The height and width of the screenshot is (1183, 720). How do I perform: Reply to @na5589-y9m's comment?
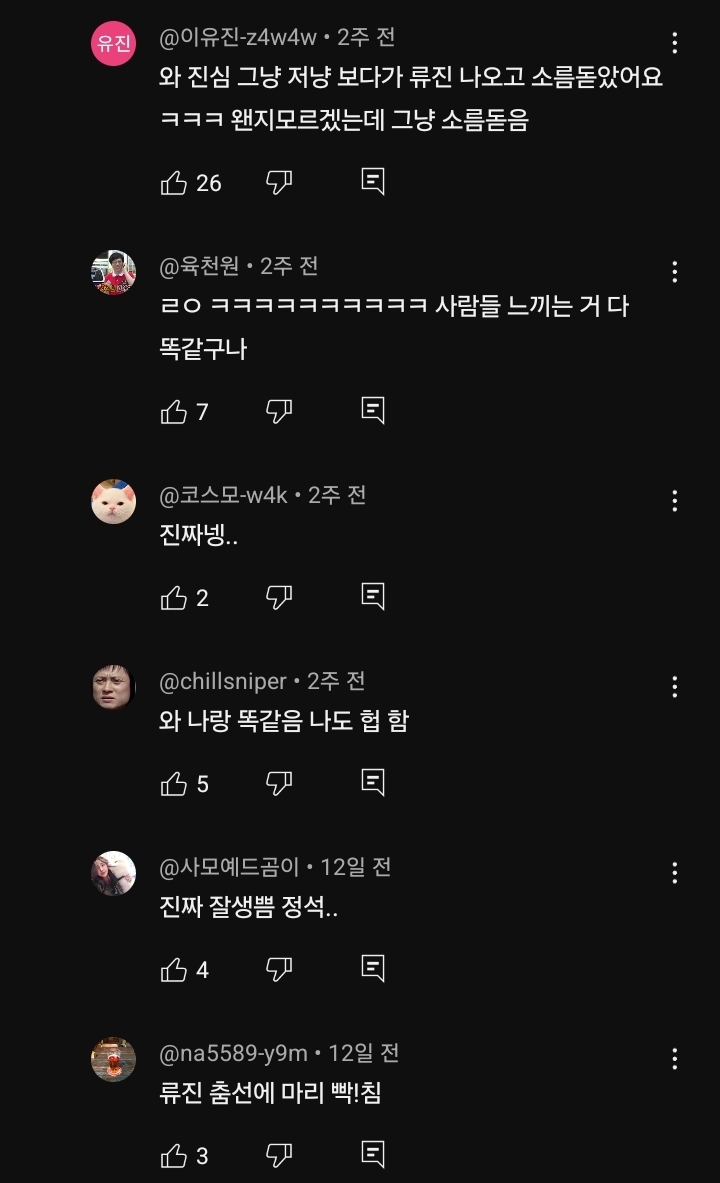pyautogui.click(x=373, y=1154)
